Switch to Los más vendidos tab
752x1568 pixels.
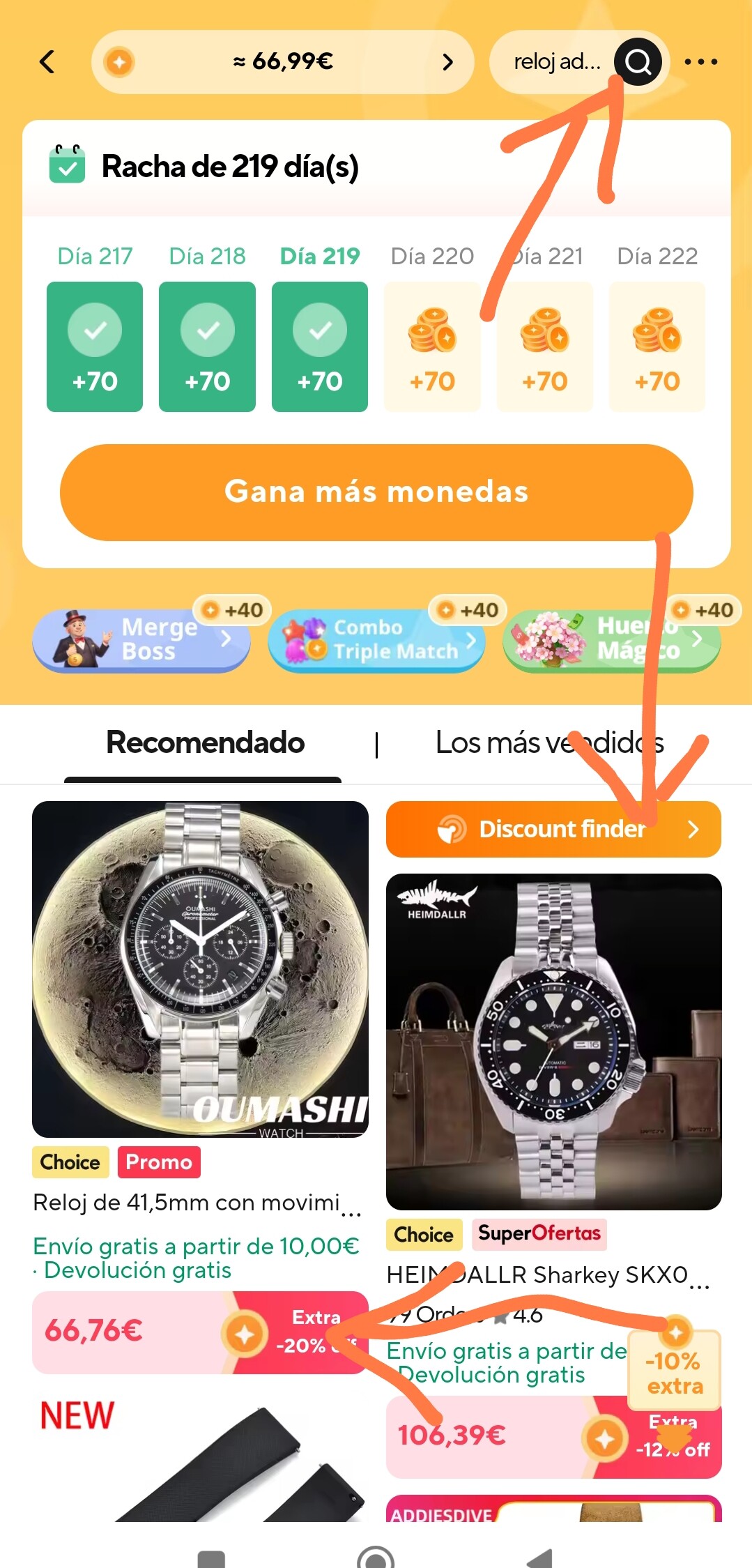pyautogui.click(x=549, y=743)
